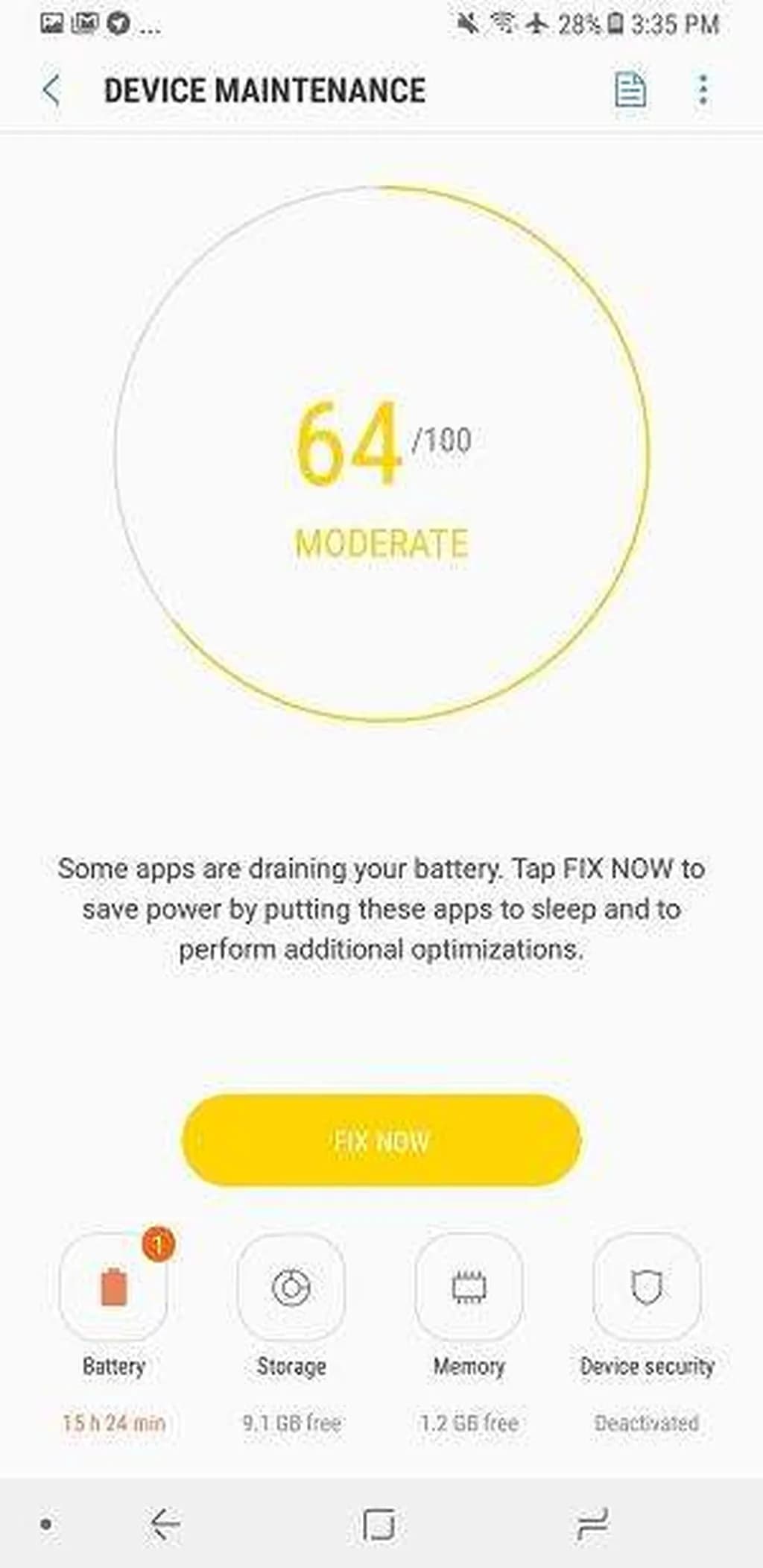Open the document icon in app bar
The height and width of the screenshot is (1568, 763).
point(630,90)
